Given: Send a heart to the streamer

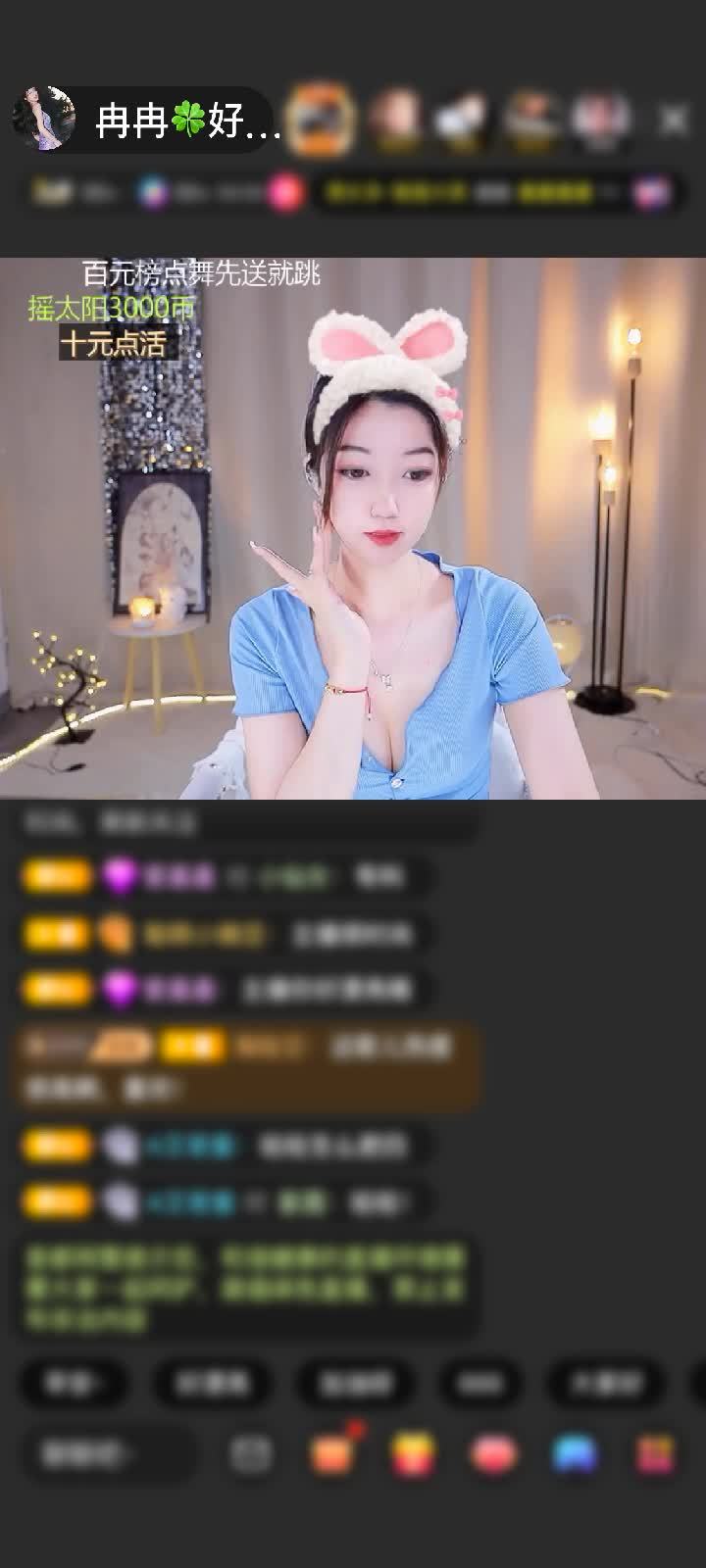Looking at the screenshot, I should coord(494,1454).
